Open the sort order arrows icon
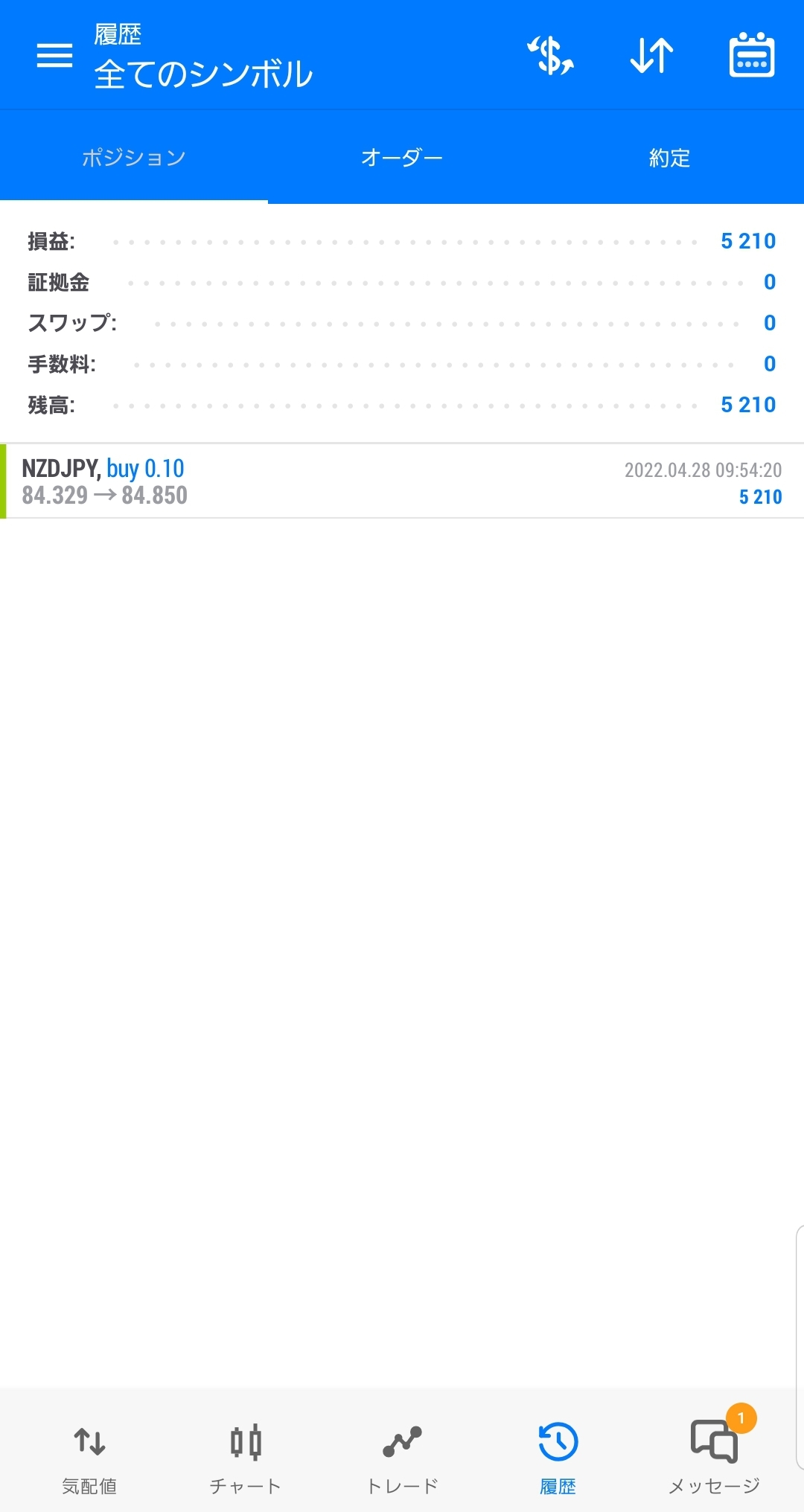The image size is (804, 1512). (651, 56)
